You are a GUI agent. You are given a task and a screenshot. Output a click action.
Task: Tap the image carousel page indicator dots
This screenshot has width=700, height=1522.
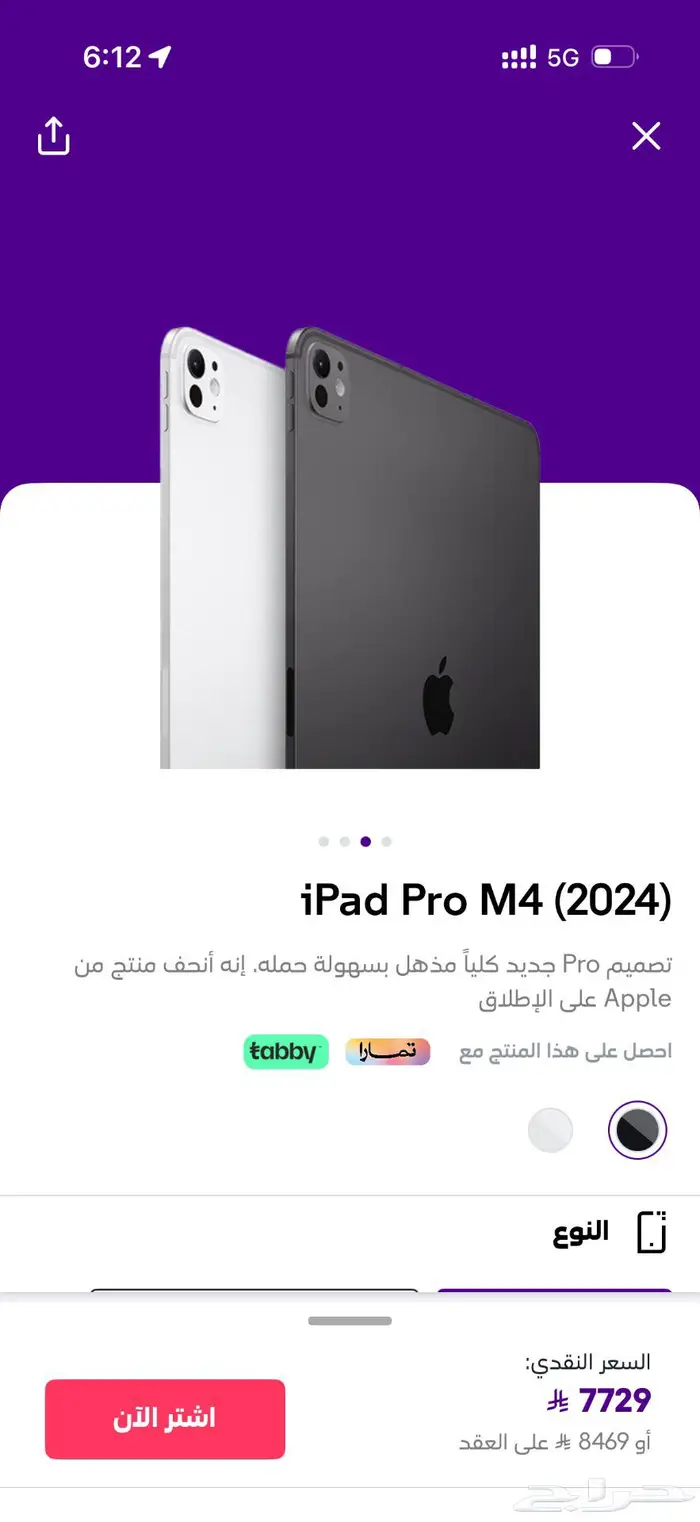point(355,842)
